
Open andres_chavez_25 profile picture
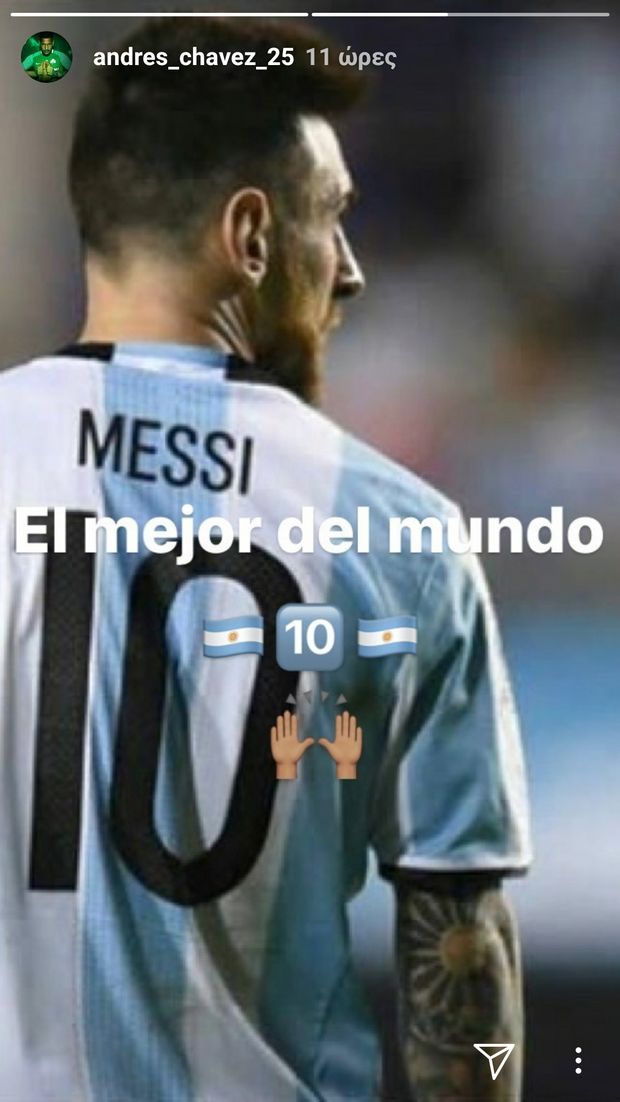tap(46, 57)
